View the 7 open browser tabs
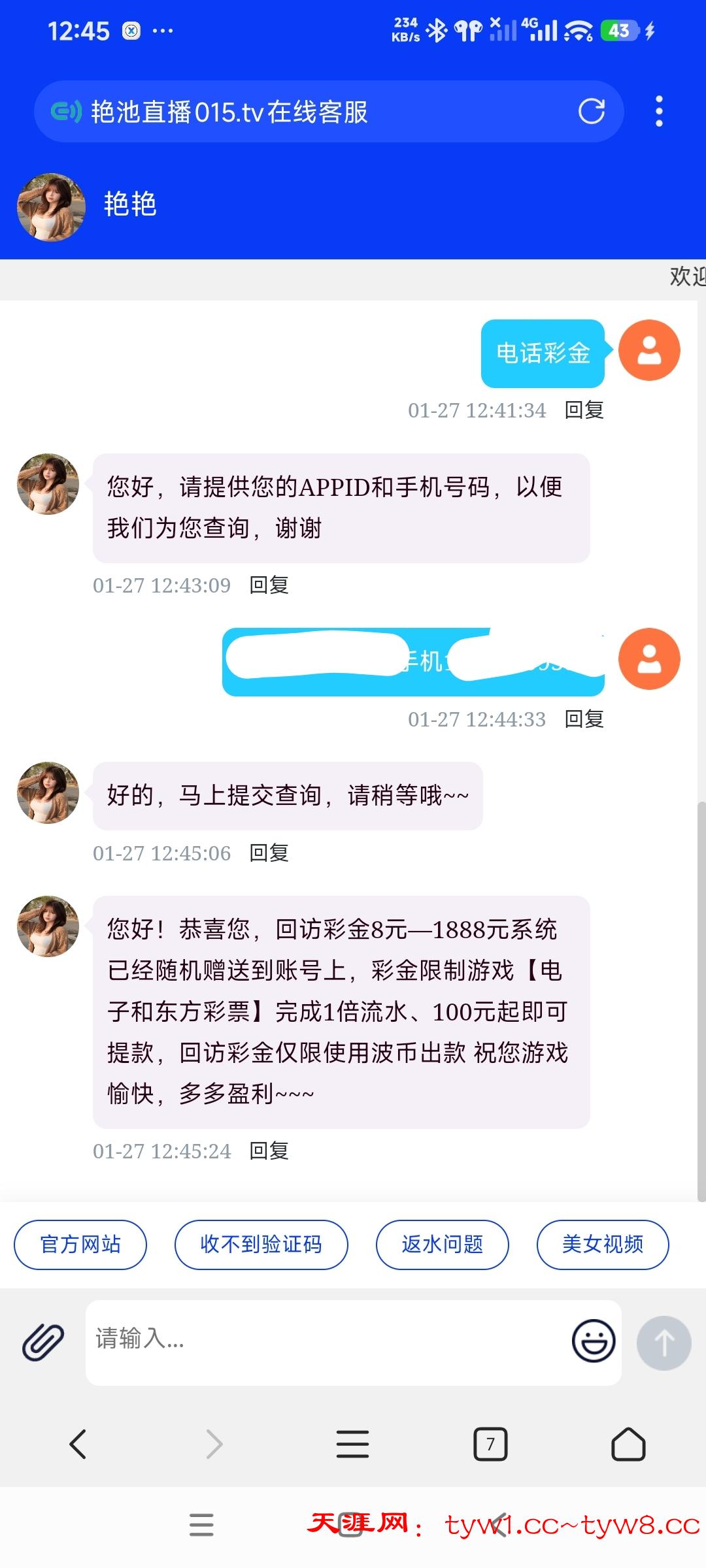706x1568 pixels. (x=490, y=1444)
